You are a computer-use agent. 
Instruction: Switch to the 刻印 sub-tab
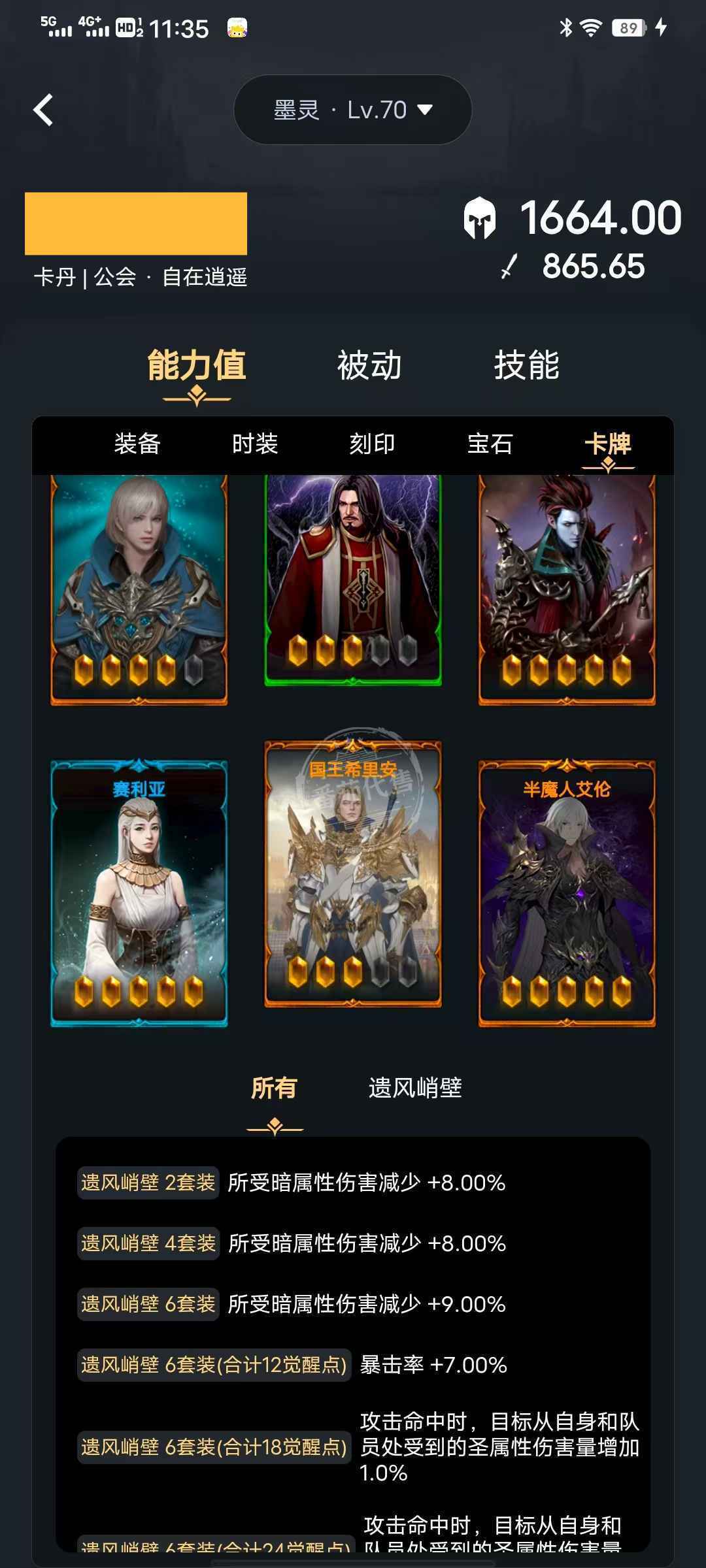[372, 444]
